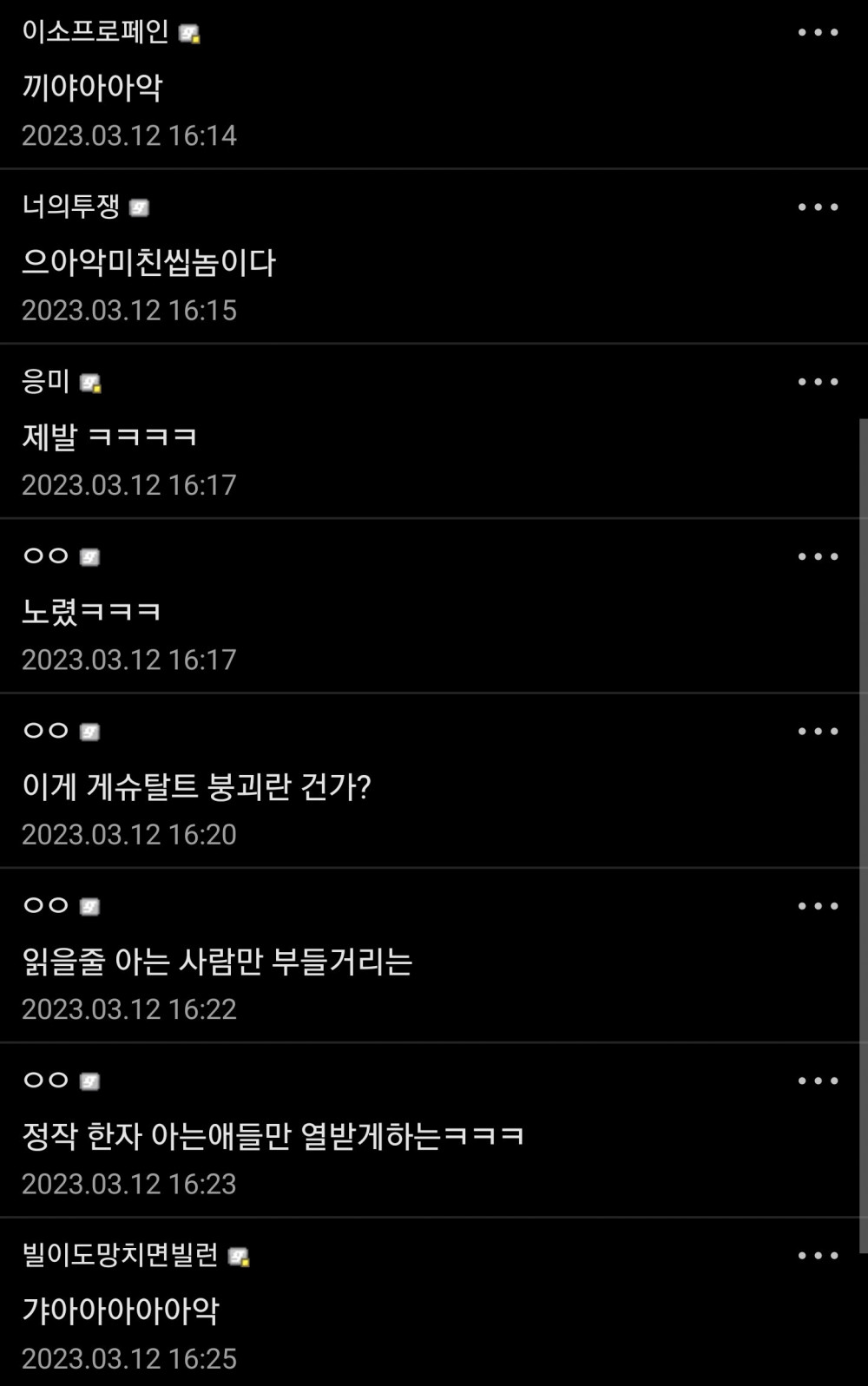Open the options menu for 너의투쟁's comment

click(x=818, y=207)
